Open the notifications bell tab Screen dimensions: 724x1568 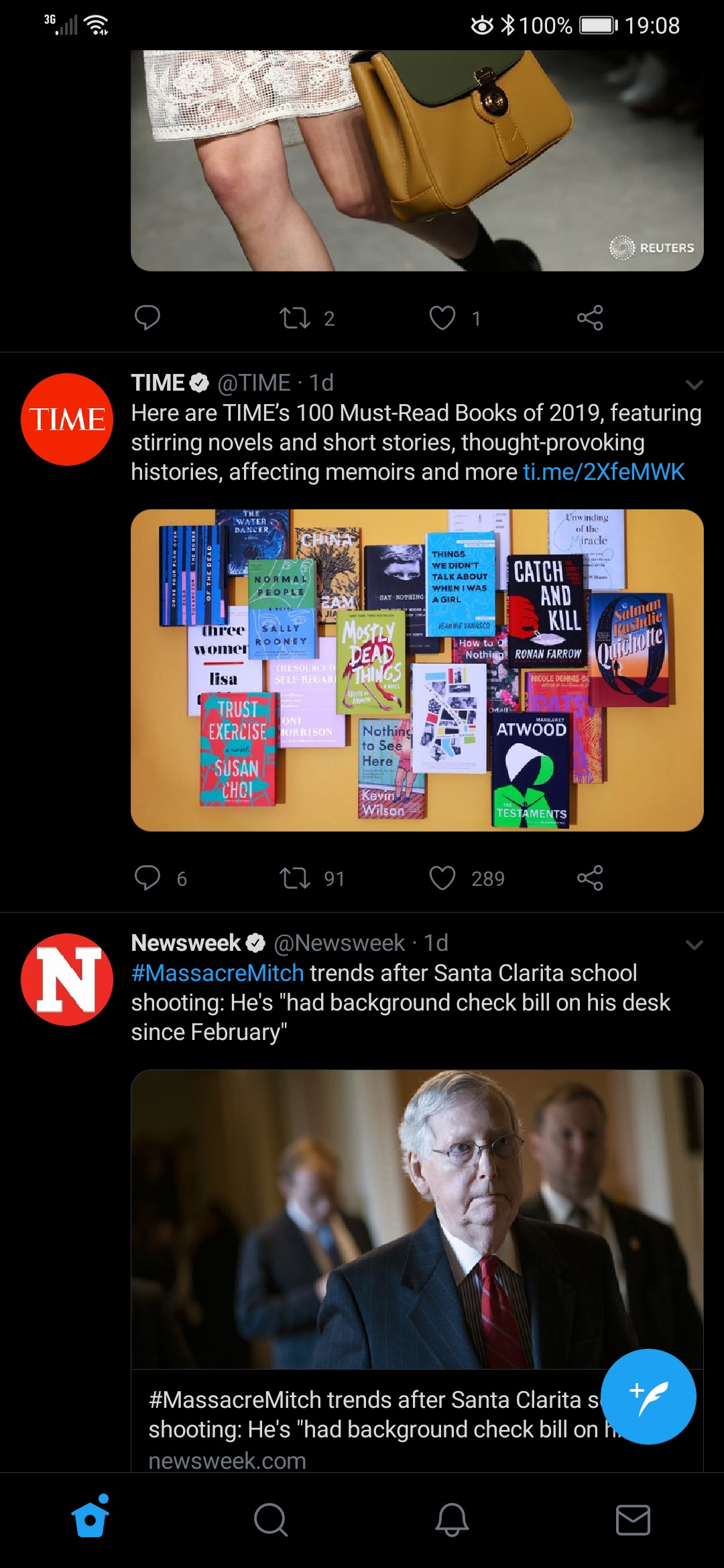[x=452, y=1520]
